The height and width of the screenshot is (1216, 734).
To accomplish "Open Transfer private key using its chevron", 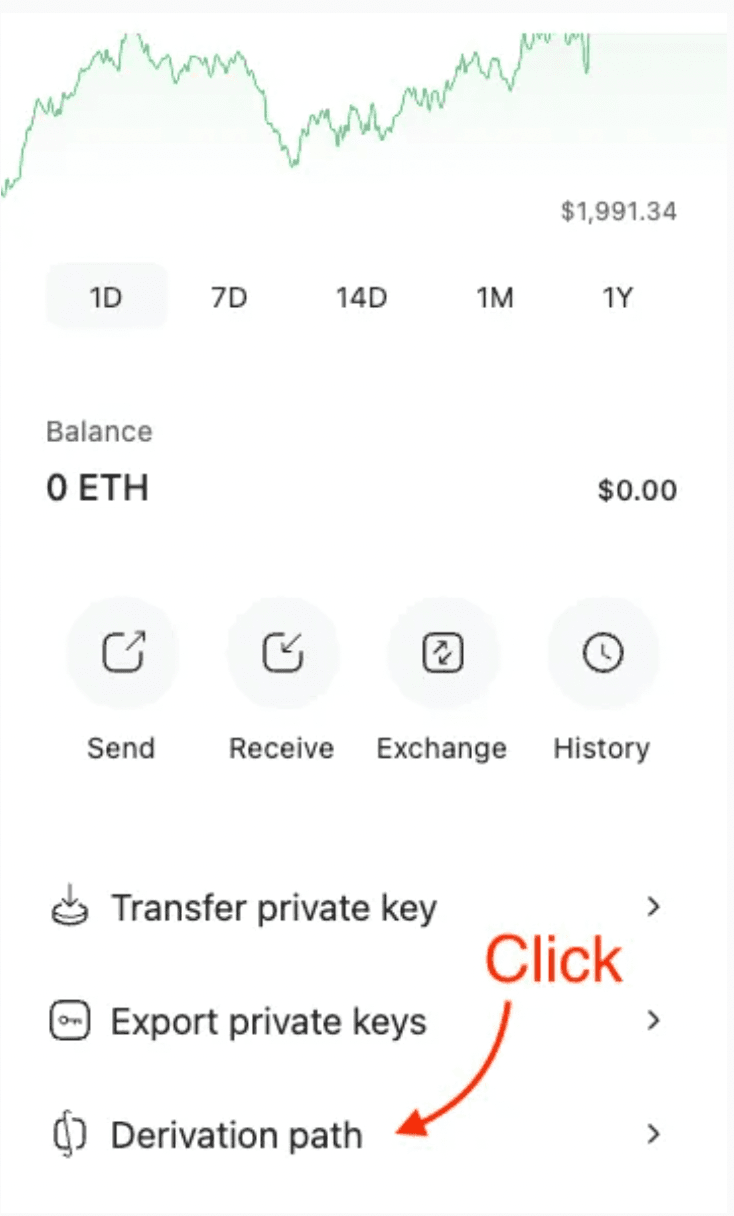I will pyautogui.click(x=655, y=907).
